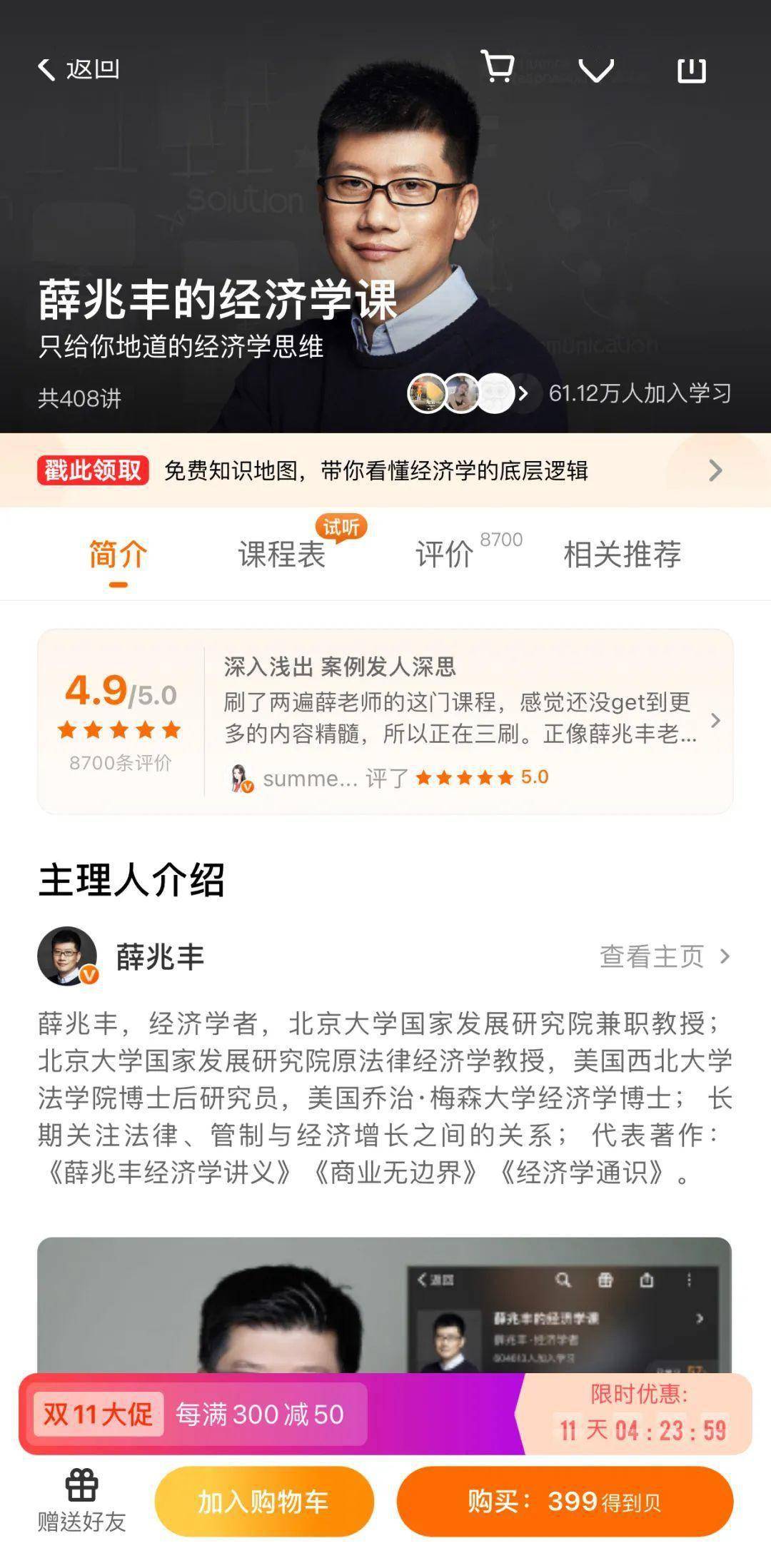Screen dimensions: 771x1568
Task: Switch to the 简介 tab
Action: pos(118,555)
